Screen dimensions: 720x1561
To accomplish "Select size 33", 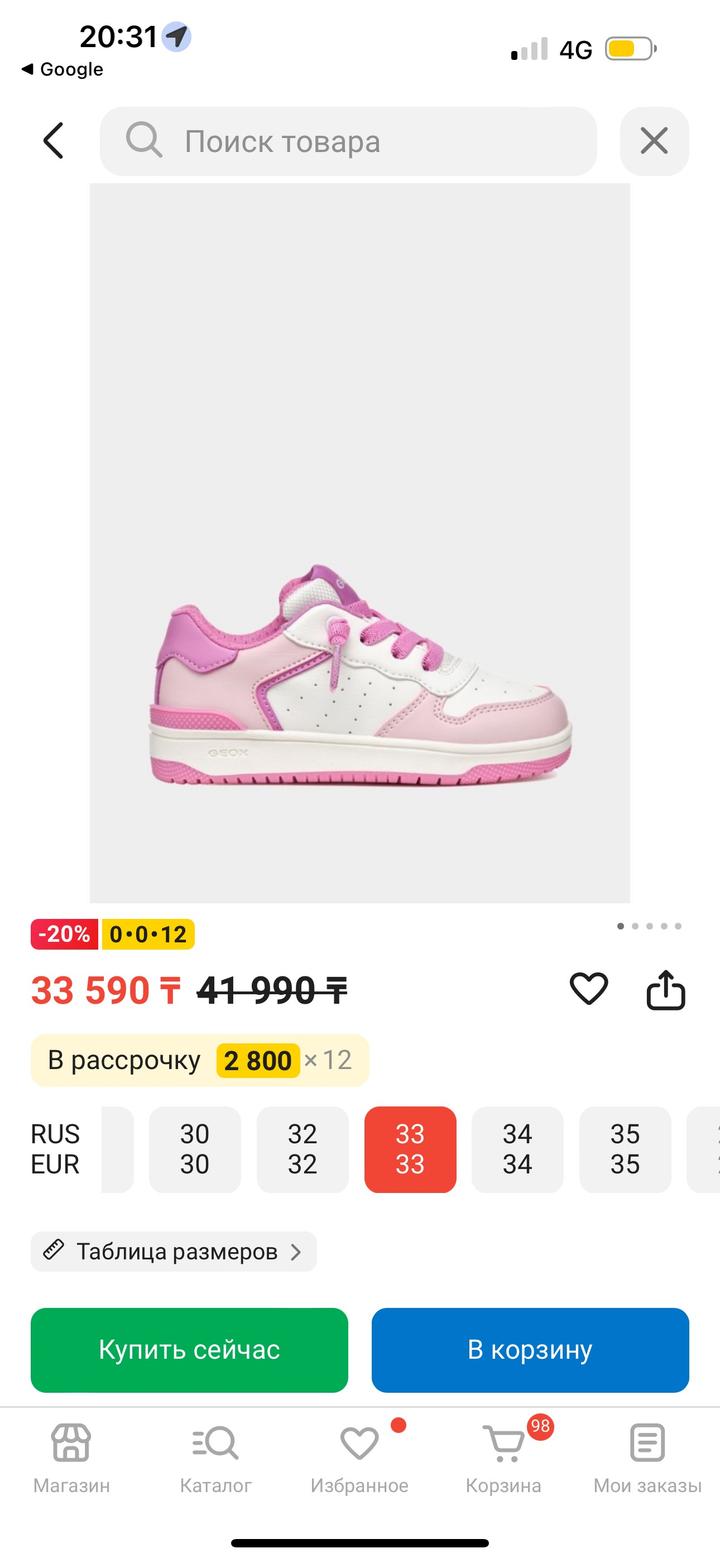I will click(x=410, y=1149).
